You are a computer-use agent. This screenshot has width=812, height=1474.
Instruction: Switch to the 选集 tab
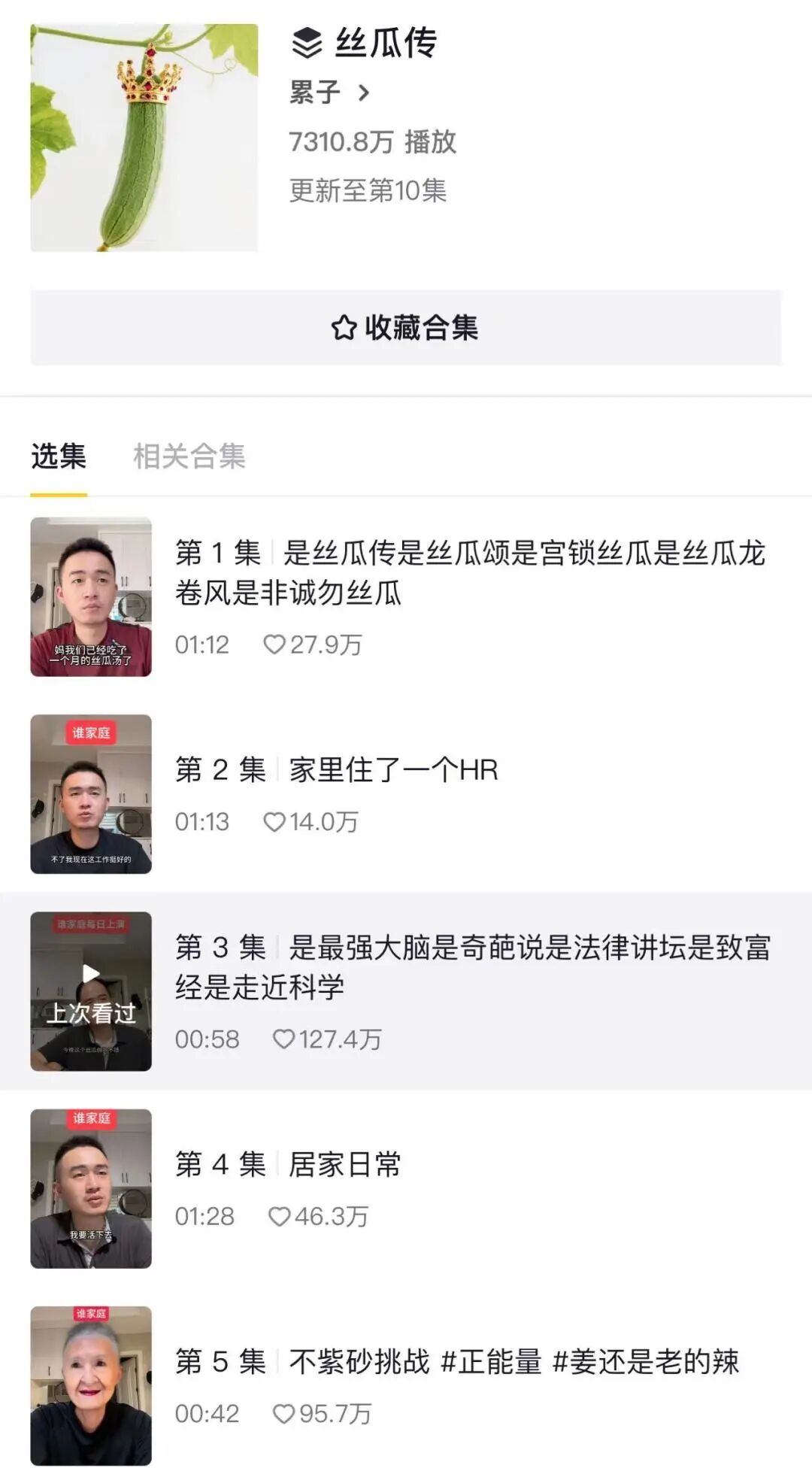[x=59, y=456]
